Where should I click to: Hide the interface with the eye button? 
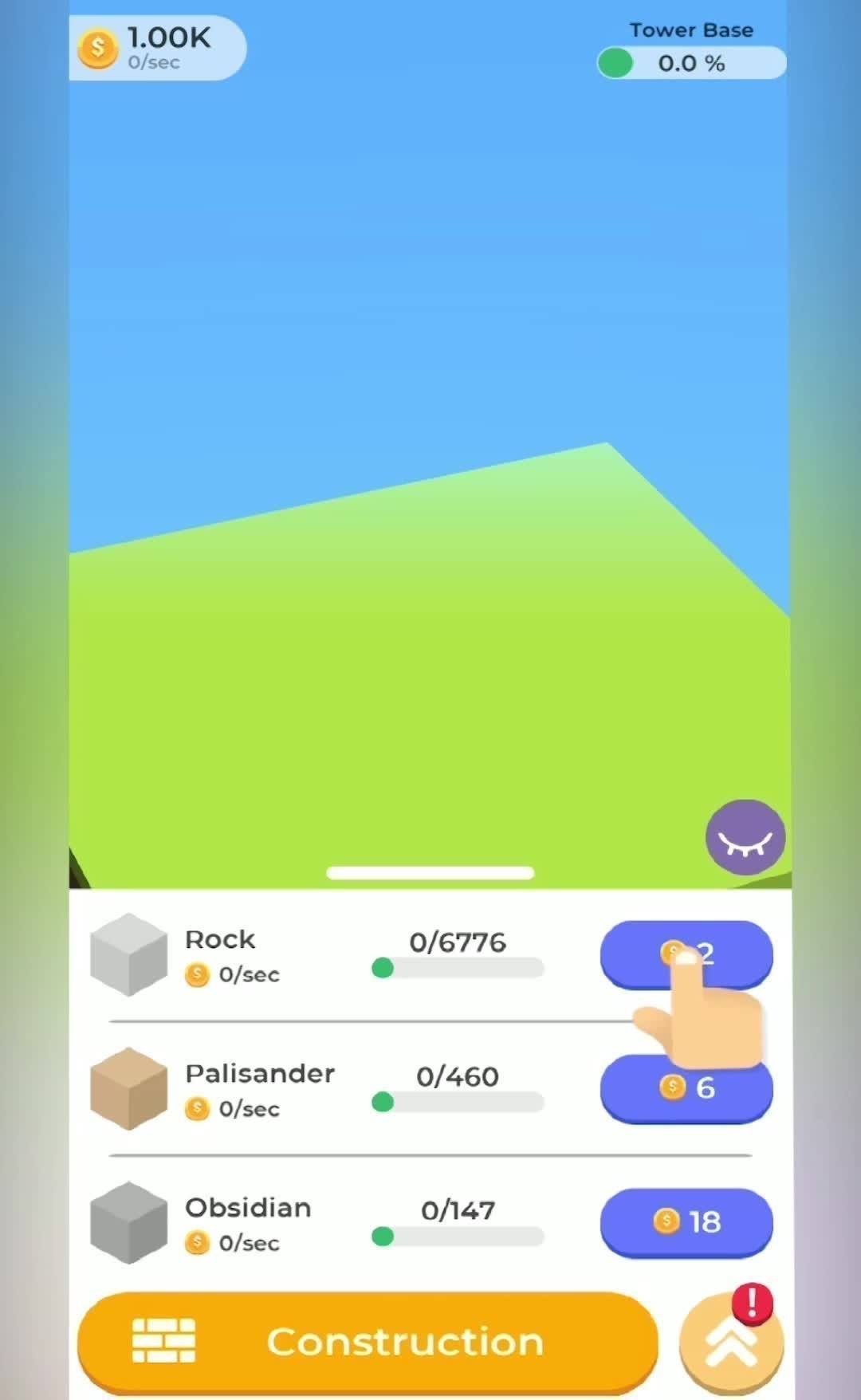pyautogui.click(x=745, y=838)
